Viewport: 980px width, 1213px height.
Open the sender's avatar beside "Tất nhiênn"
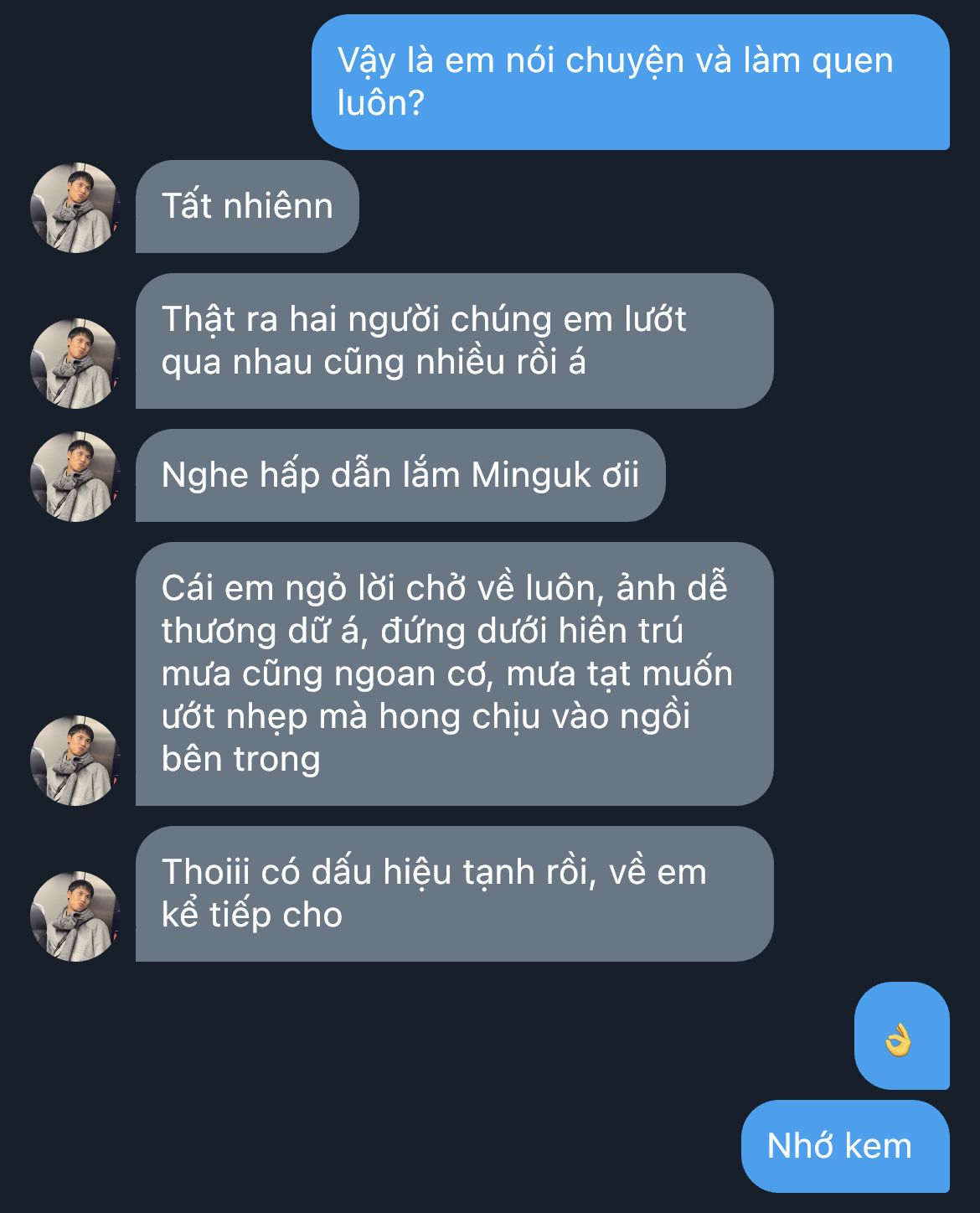point(75,208)
